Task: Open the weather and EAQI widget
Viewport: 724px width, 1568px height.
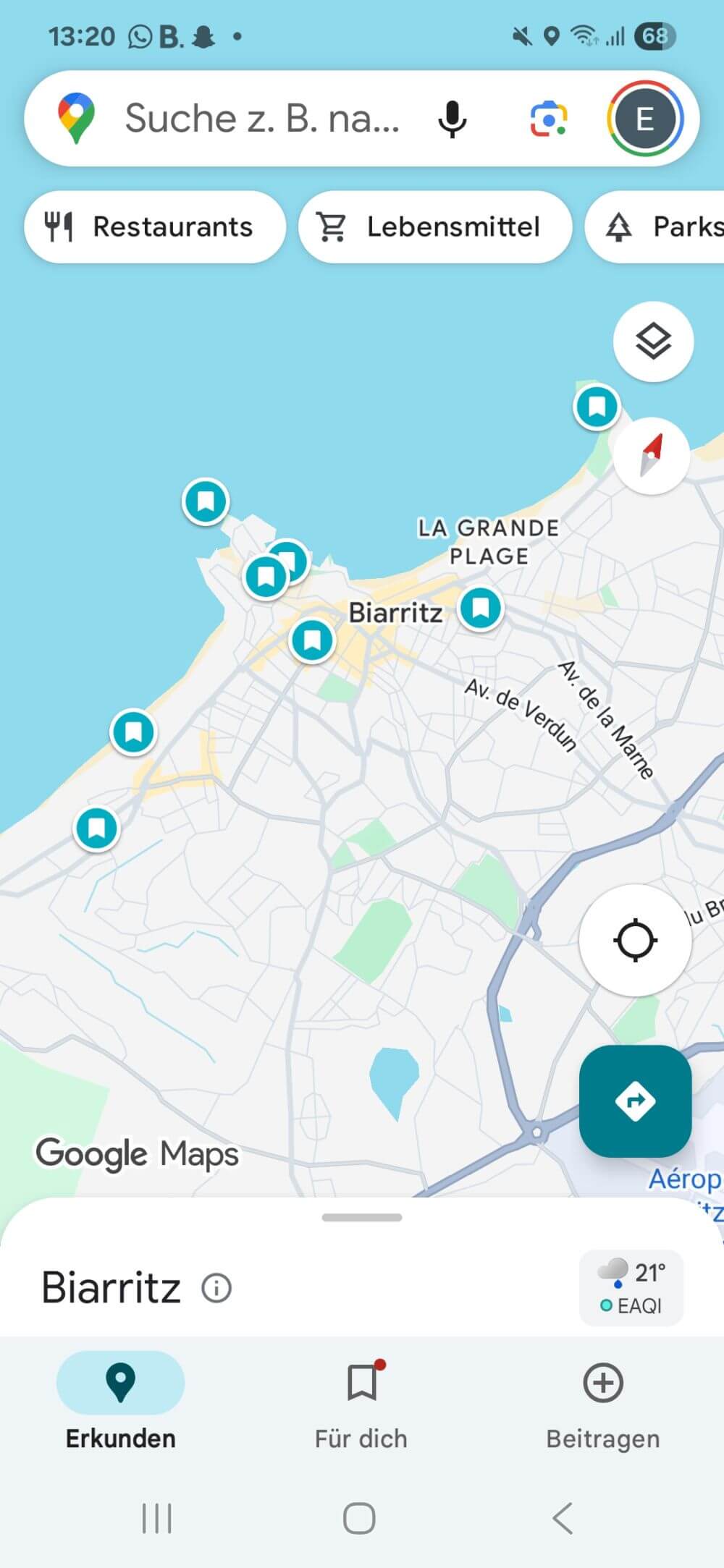Action: click(631, 1288)
